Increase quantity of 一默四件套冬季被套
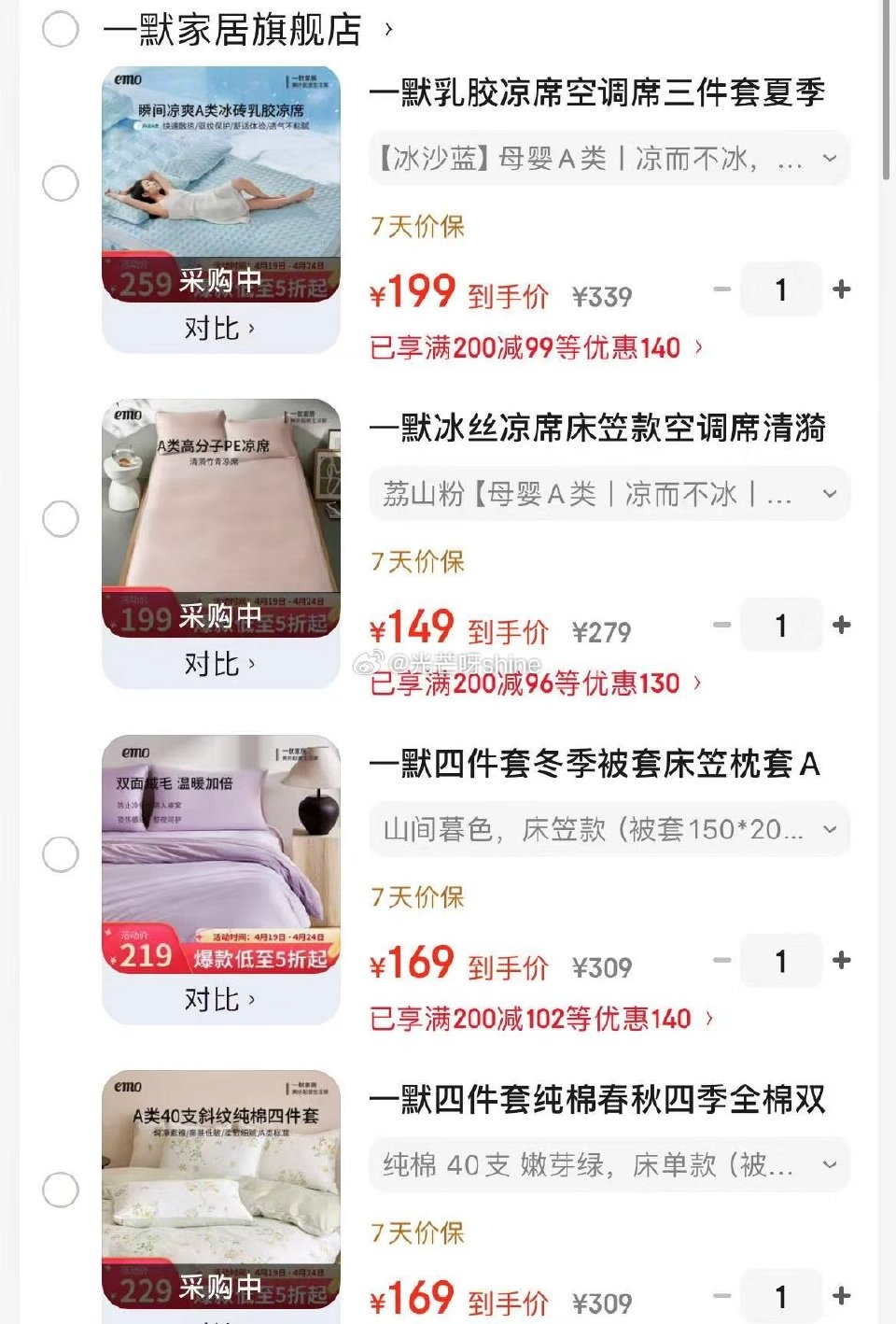 click(x=841, y=960)
